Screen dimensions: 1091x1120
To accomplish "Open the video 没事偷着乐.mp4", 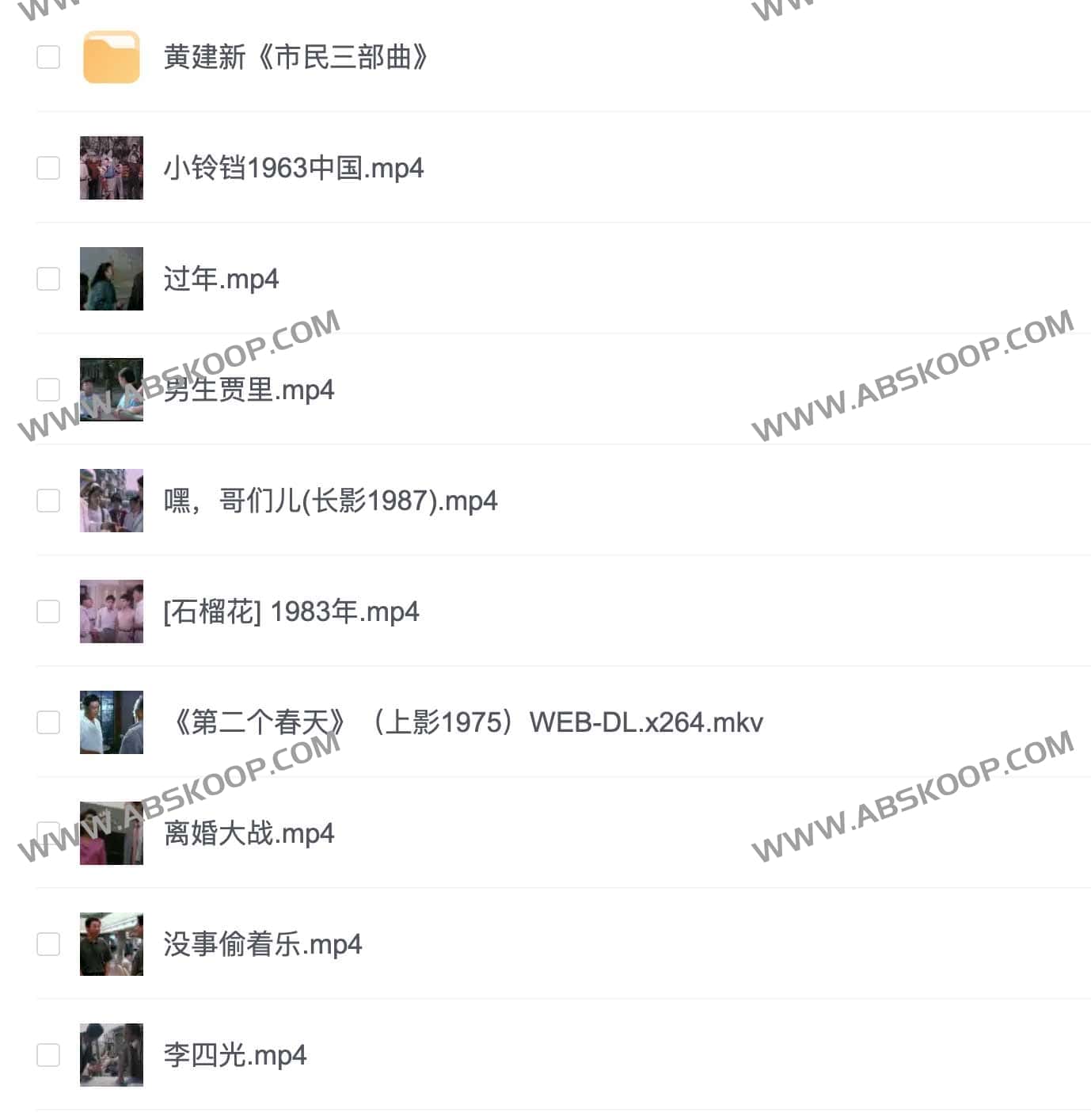I will point(263,944).
